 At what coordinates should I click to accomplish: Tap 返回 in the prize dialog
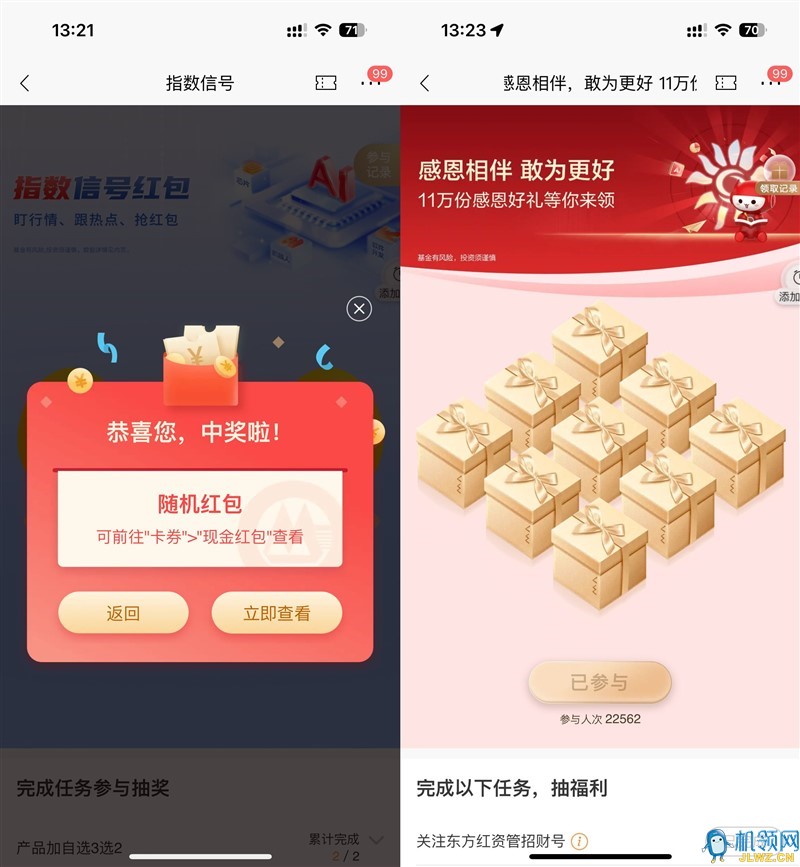[123, 613]
